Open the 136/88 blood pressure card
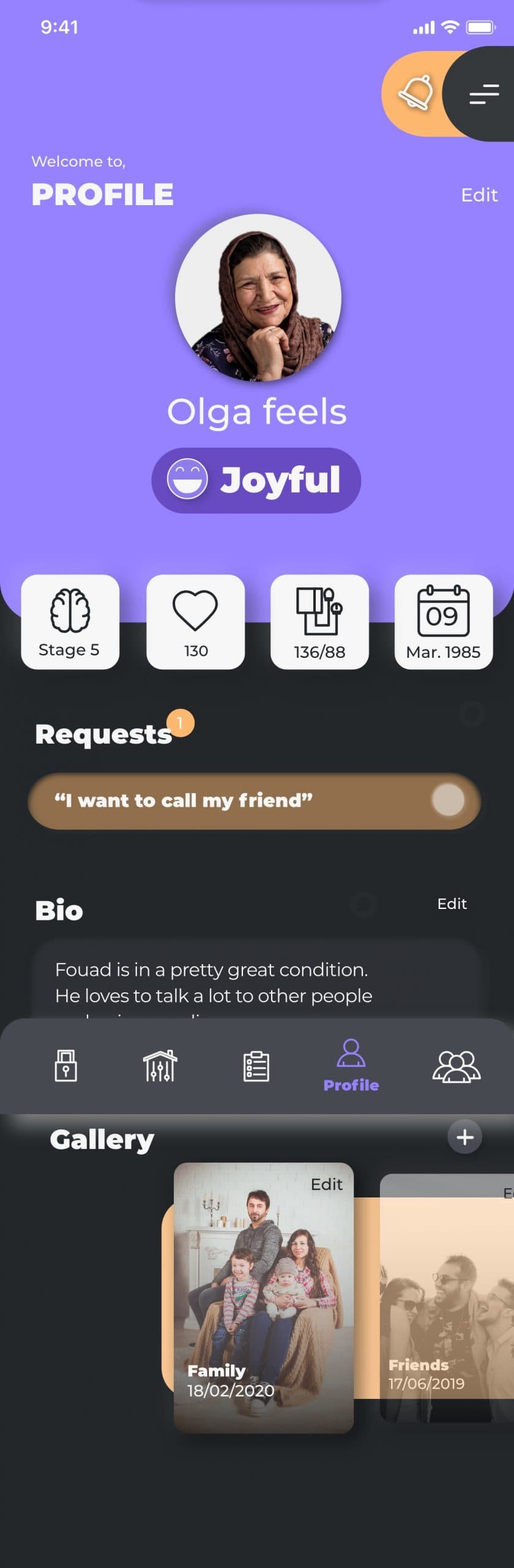The image size is (514, 1568). [319, 622]
